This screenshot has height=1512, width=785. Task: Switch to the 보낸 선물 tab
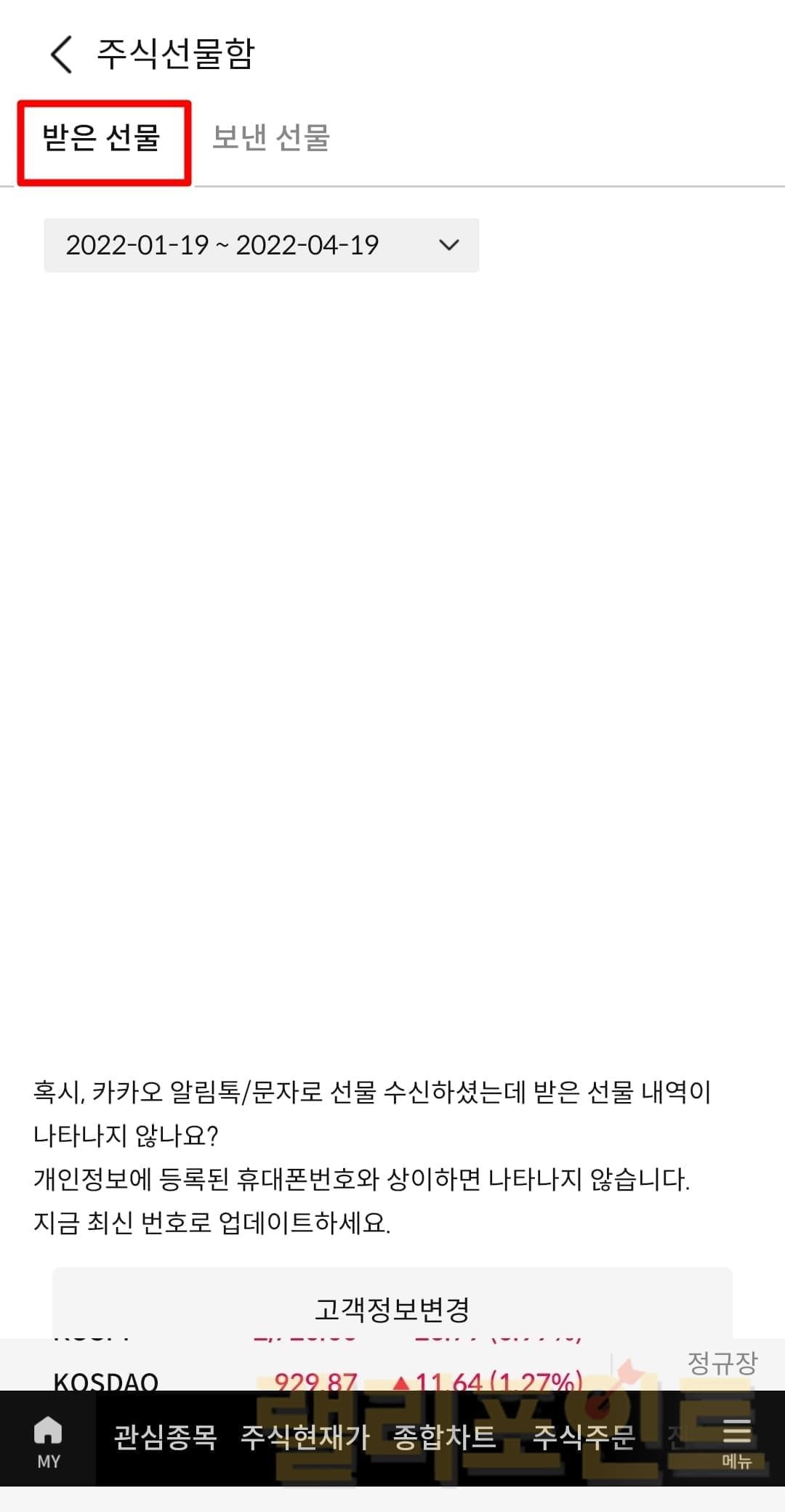(271, 138)
